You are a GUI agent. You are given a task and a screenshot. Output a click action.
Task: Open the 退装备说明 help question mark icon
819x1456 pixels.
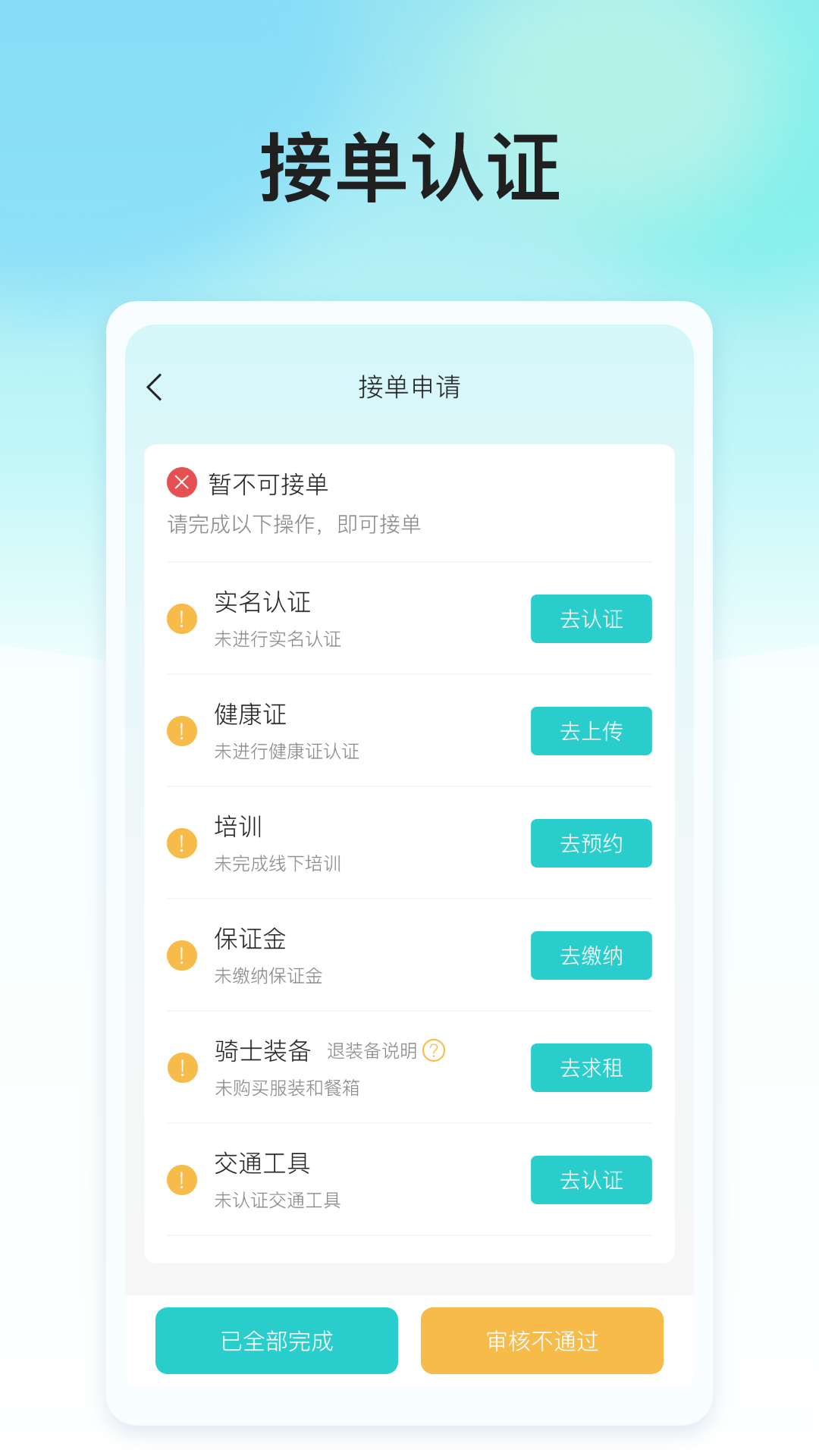point(434,1051)
